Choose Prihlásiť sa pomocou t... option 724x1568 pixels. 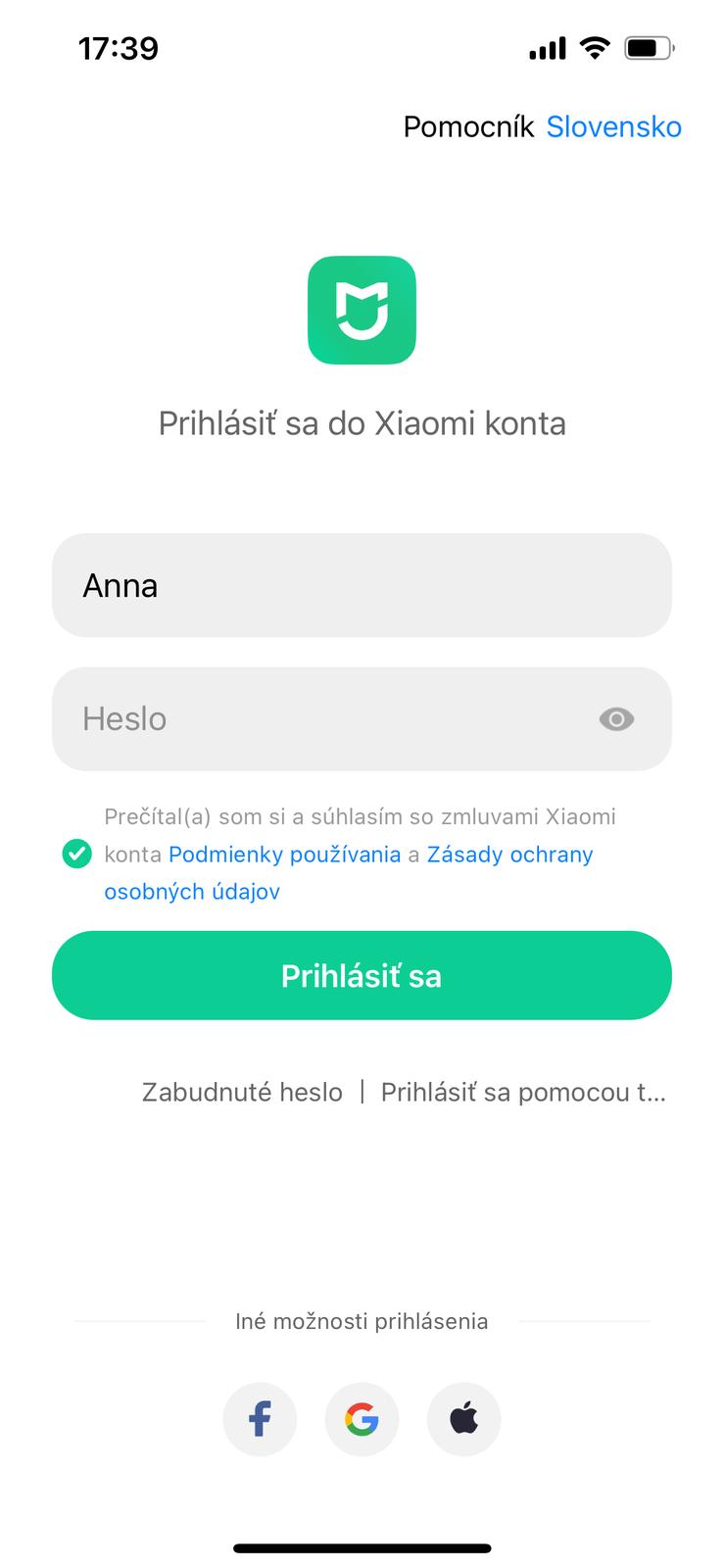(523, 1092)
